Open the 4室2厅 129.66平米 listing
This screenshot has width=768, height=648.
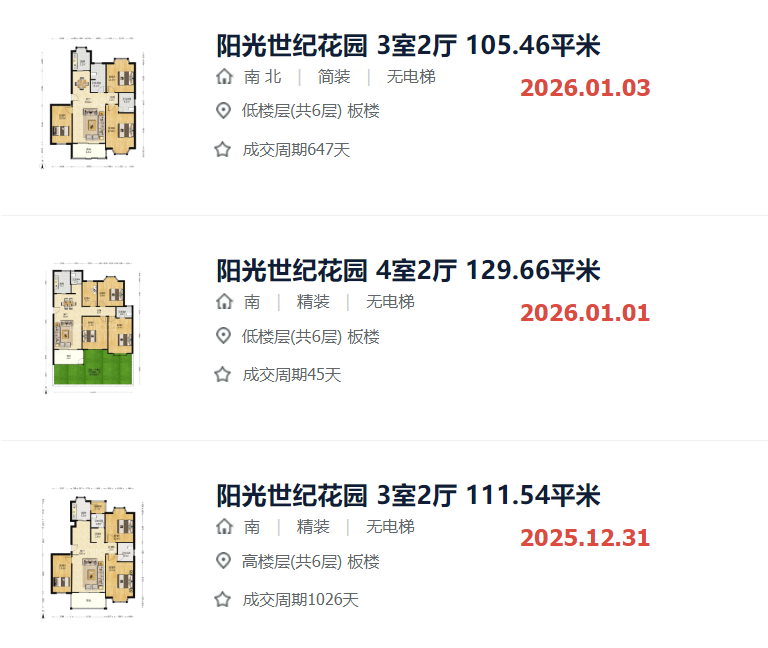click(408, 271)
